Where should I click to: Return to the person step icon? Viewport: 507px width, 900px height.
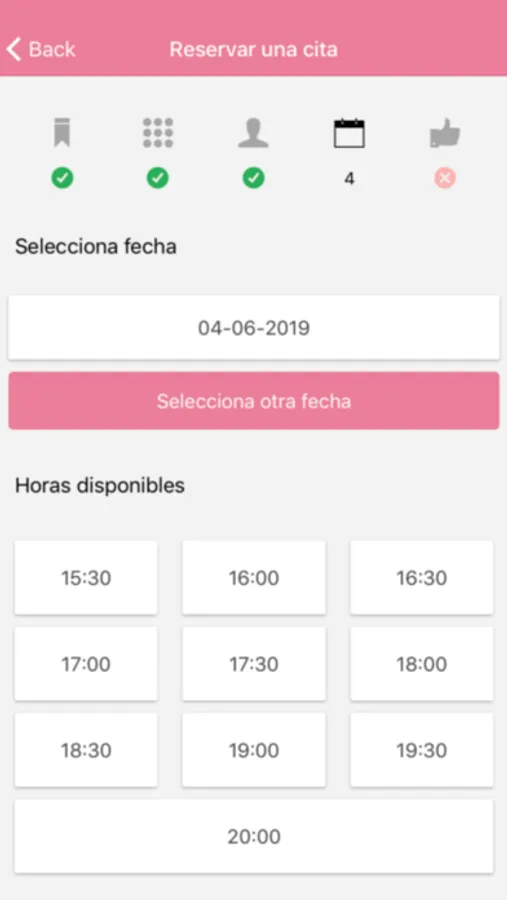253,133
